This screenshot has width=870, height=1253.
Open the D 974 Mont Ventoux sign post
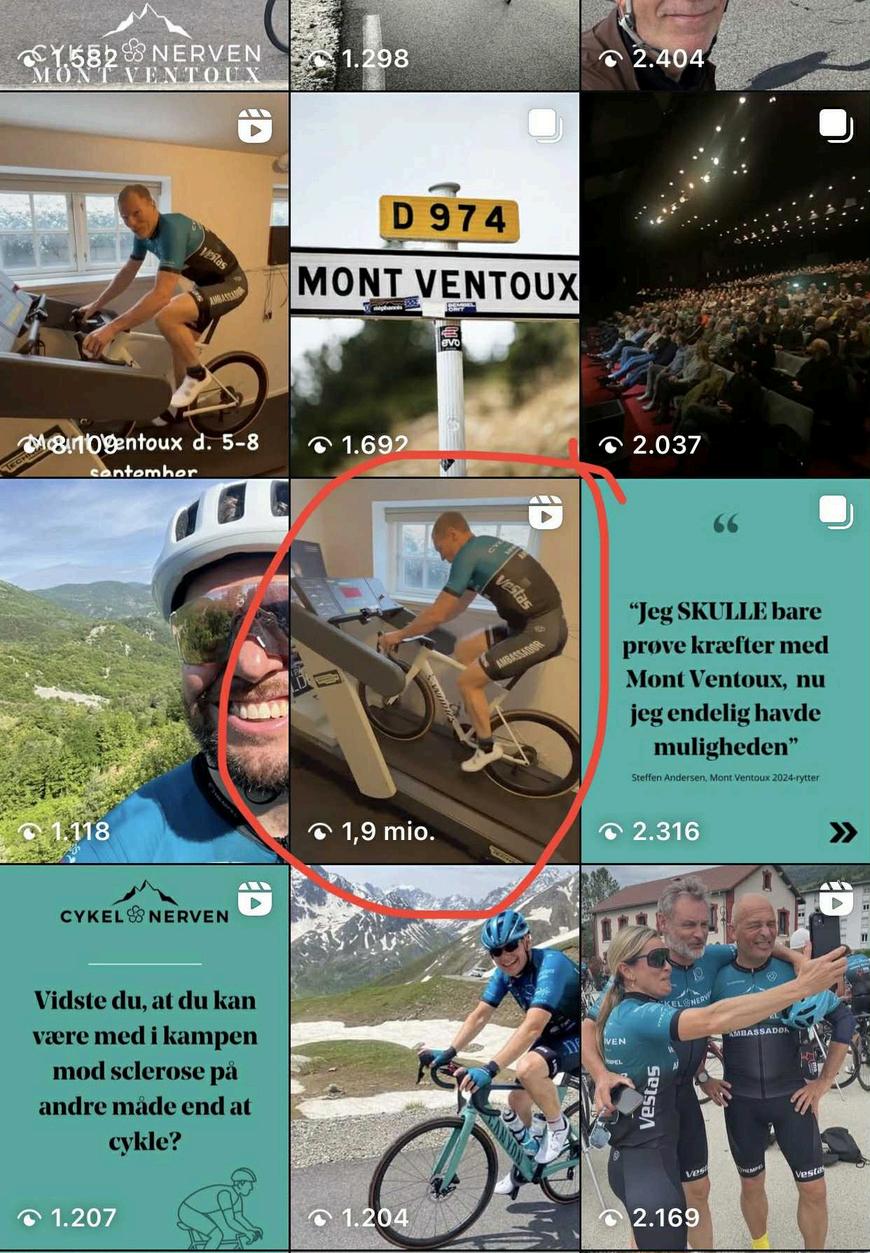435,285
